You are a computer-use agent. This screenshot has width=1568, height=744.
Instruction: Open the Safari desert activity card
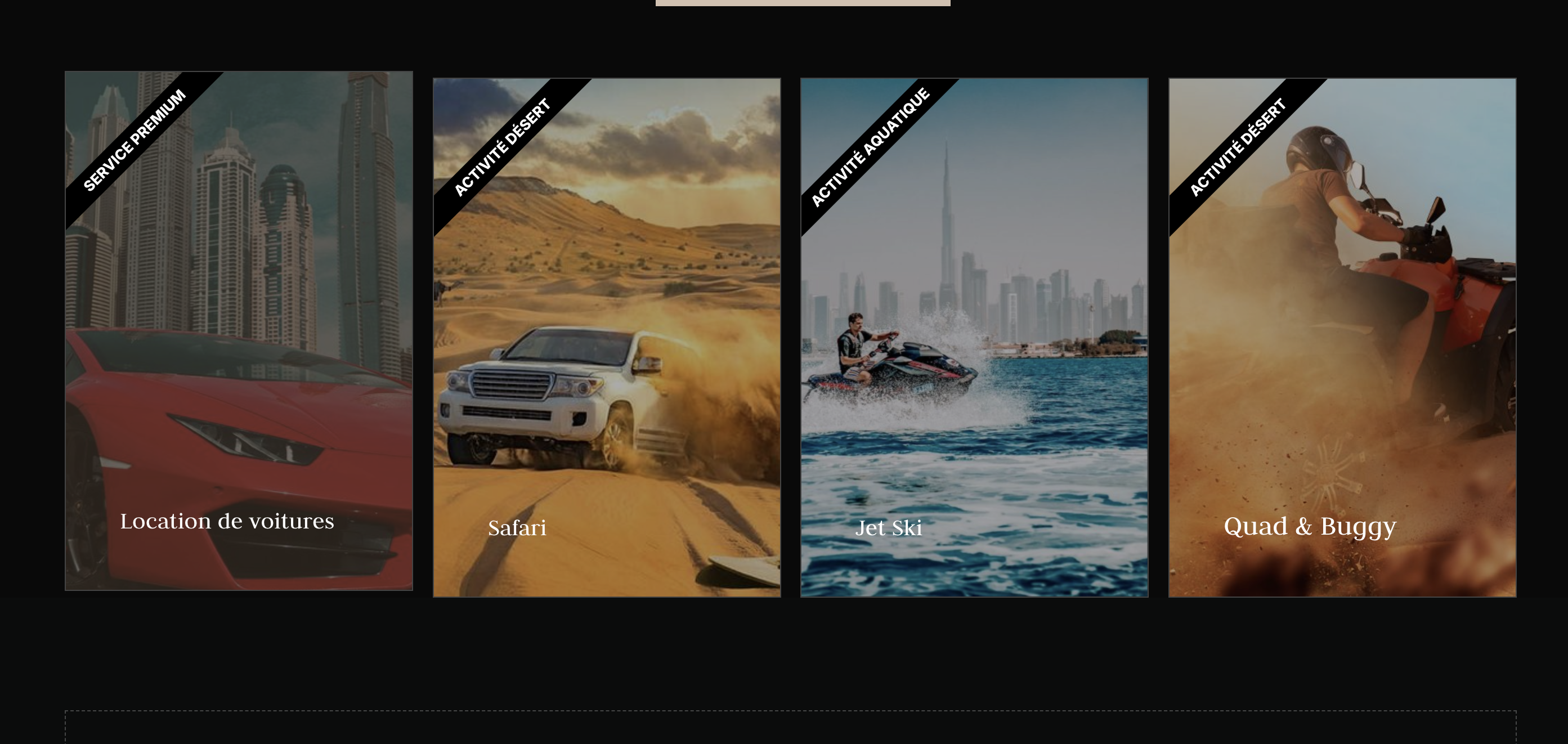(606, 337)
